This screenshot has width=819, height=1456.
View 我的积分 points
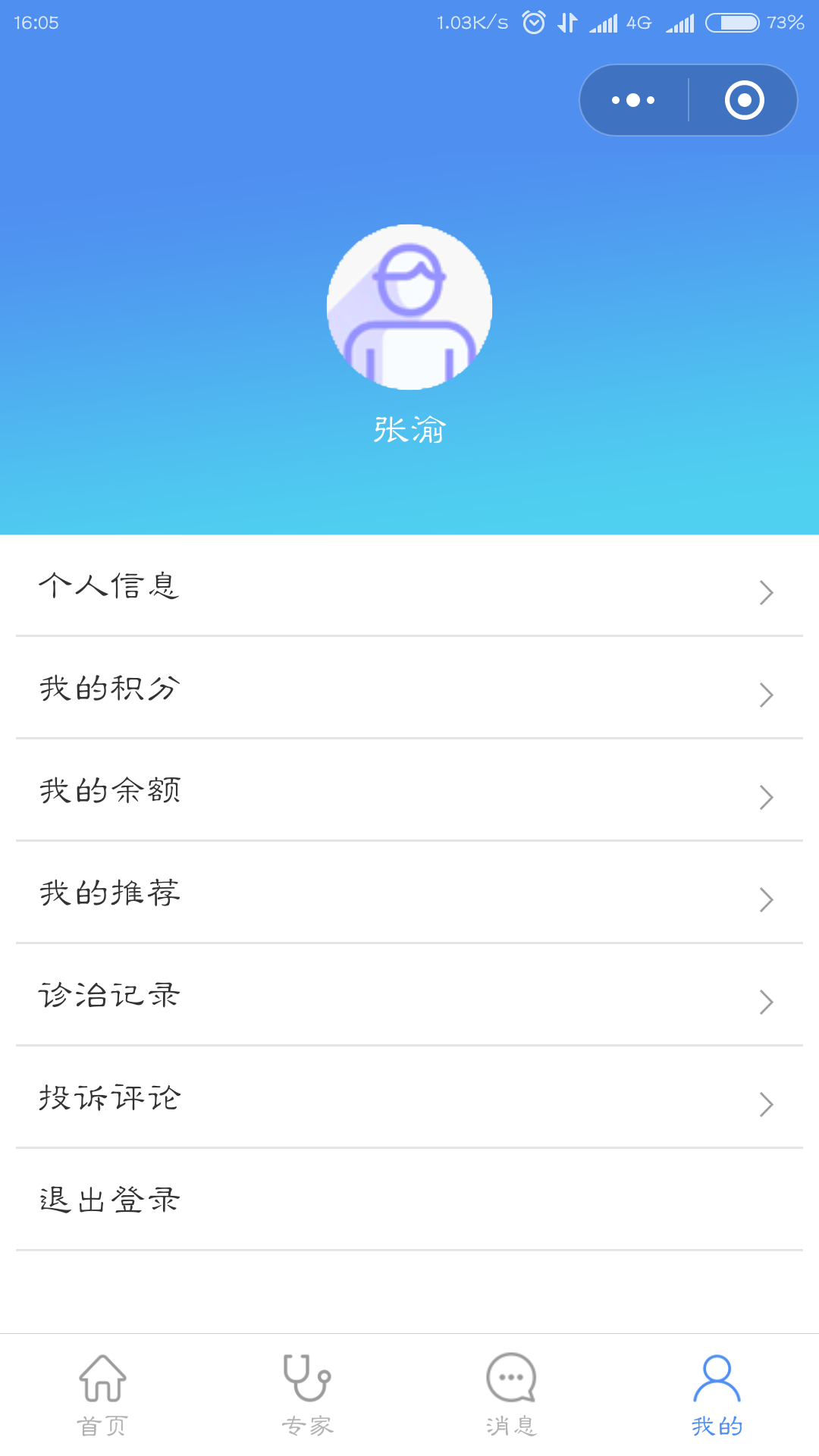click(409, 689)
